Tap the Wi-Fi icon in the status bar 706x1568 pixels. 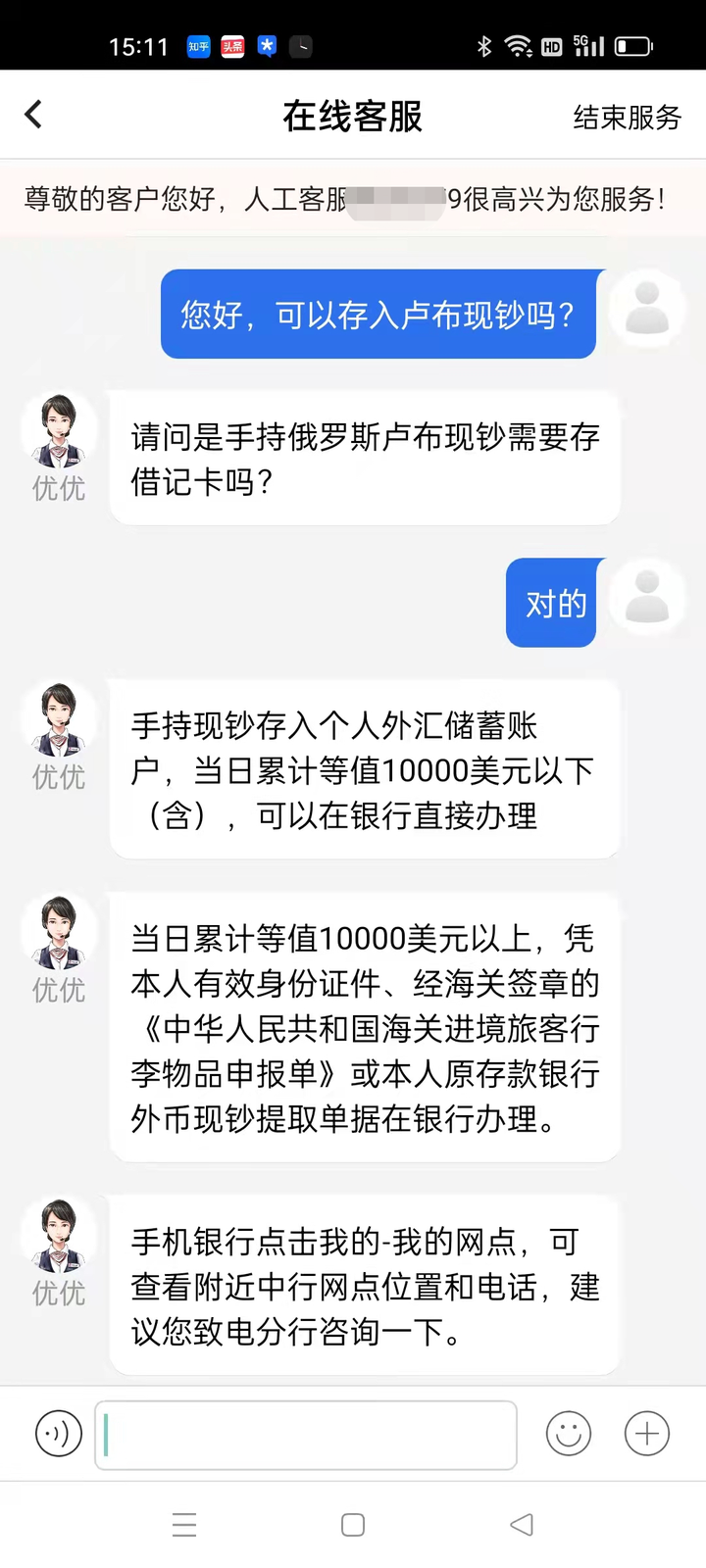click(x=518, y=45)
